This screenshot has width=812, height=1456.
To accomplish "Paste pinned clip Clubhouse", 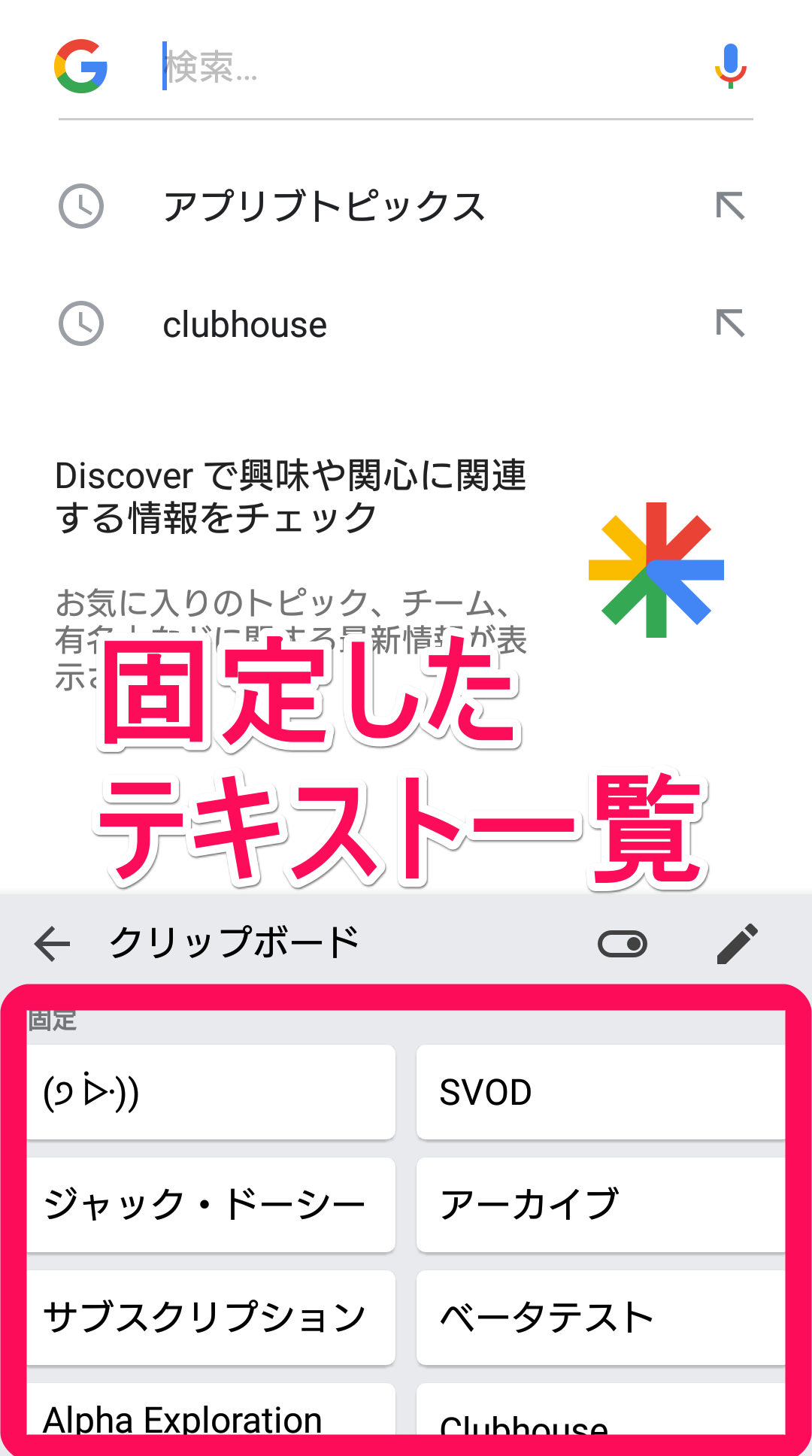I will click(601, 1418).
